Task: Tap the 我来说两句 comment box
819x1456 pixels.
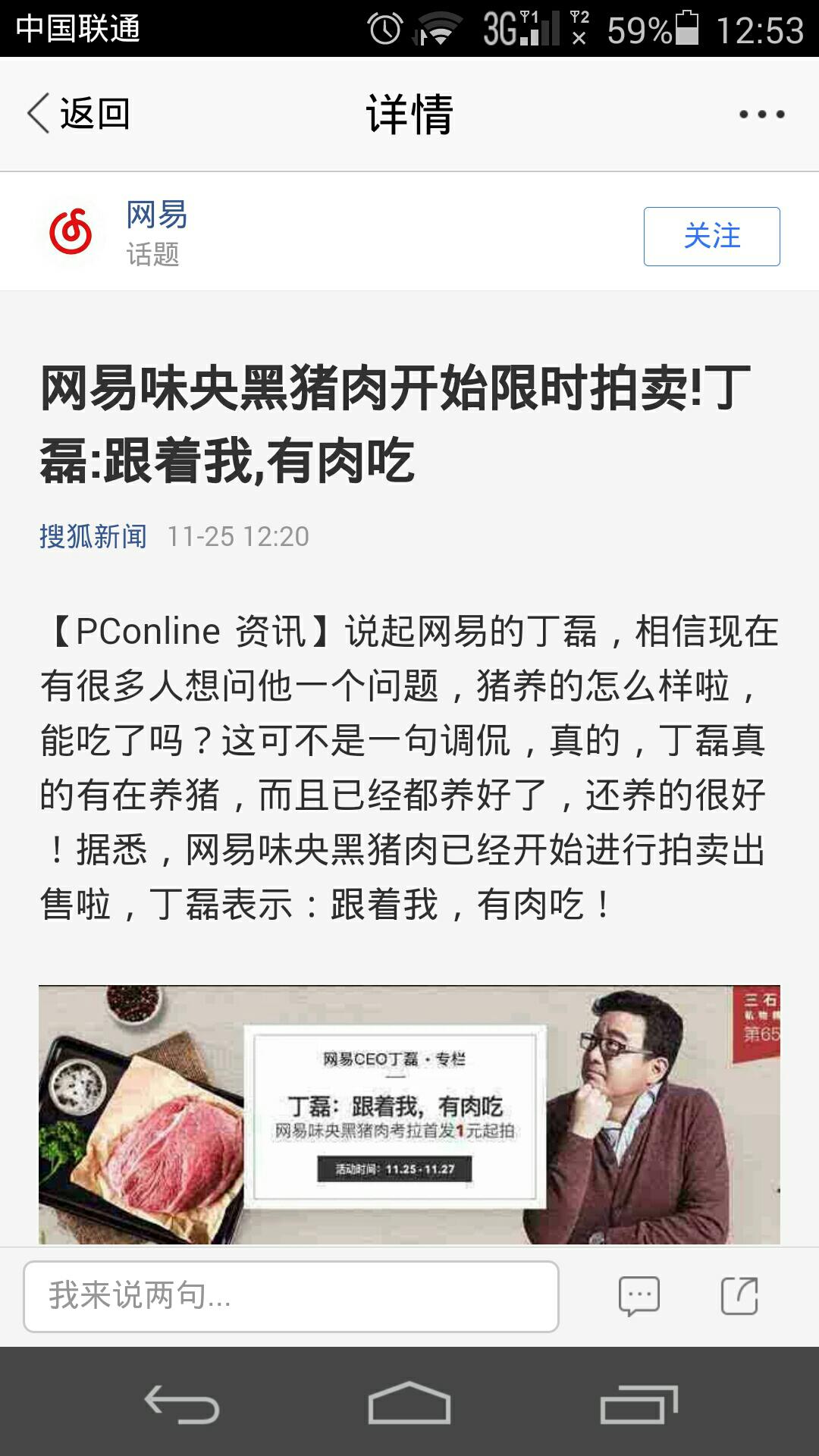Action: click(291, 1296)
